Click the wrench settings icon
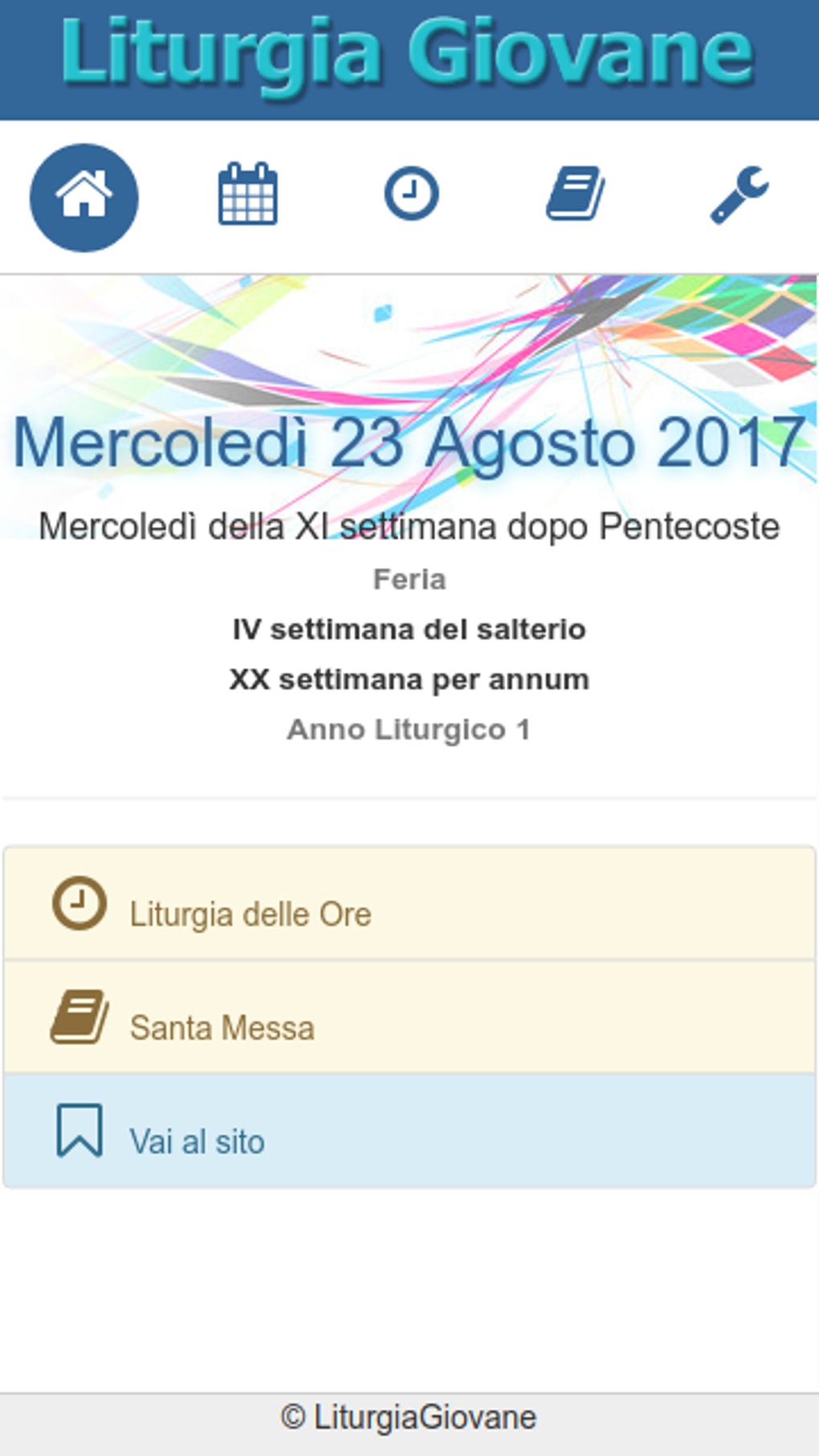 (x=737, y=193)
